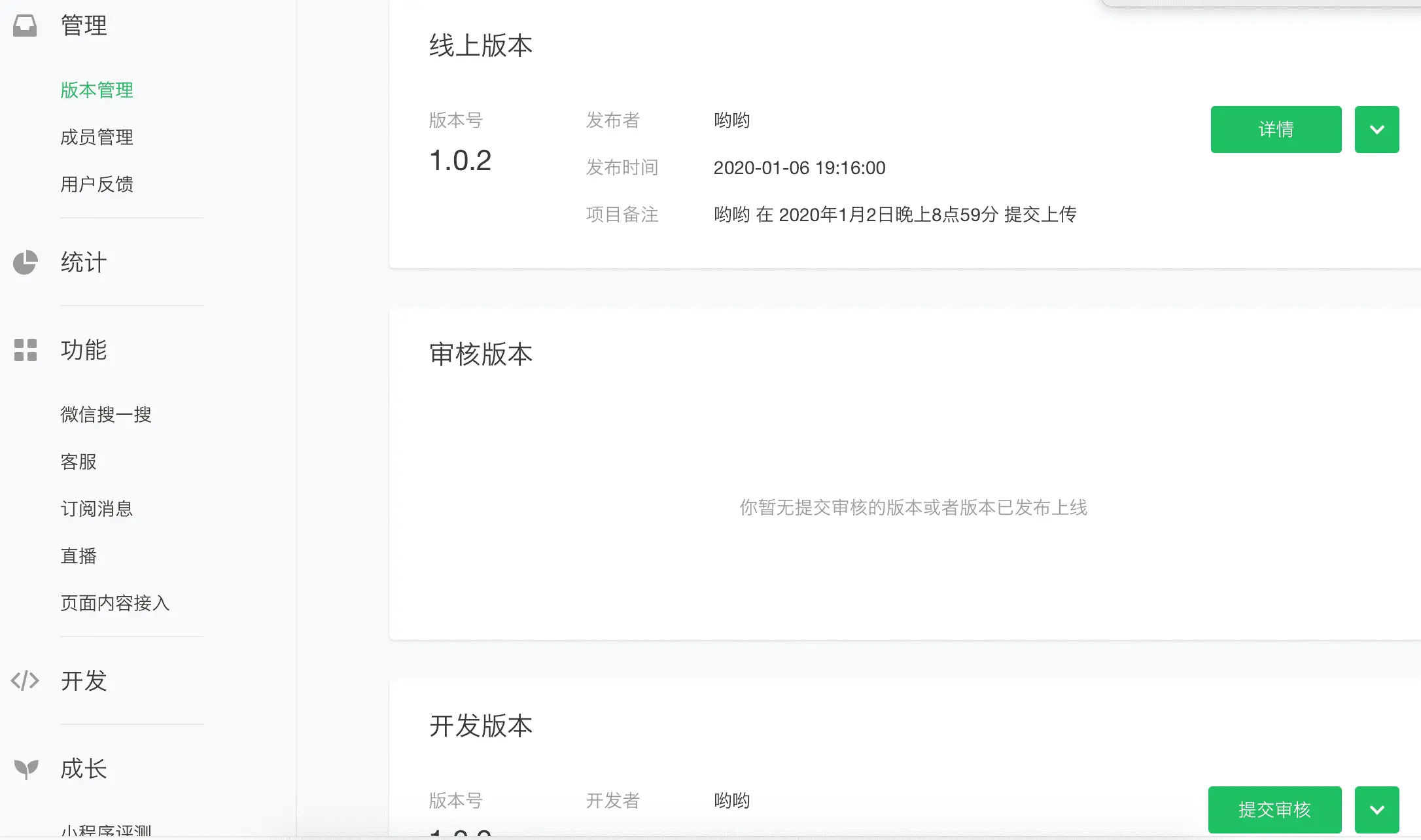Screen dimensions: 1421x840
Task: View 详情 of online version 1.0.2
Action: coord(1276,130)
